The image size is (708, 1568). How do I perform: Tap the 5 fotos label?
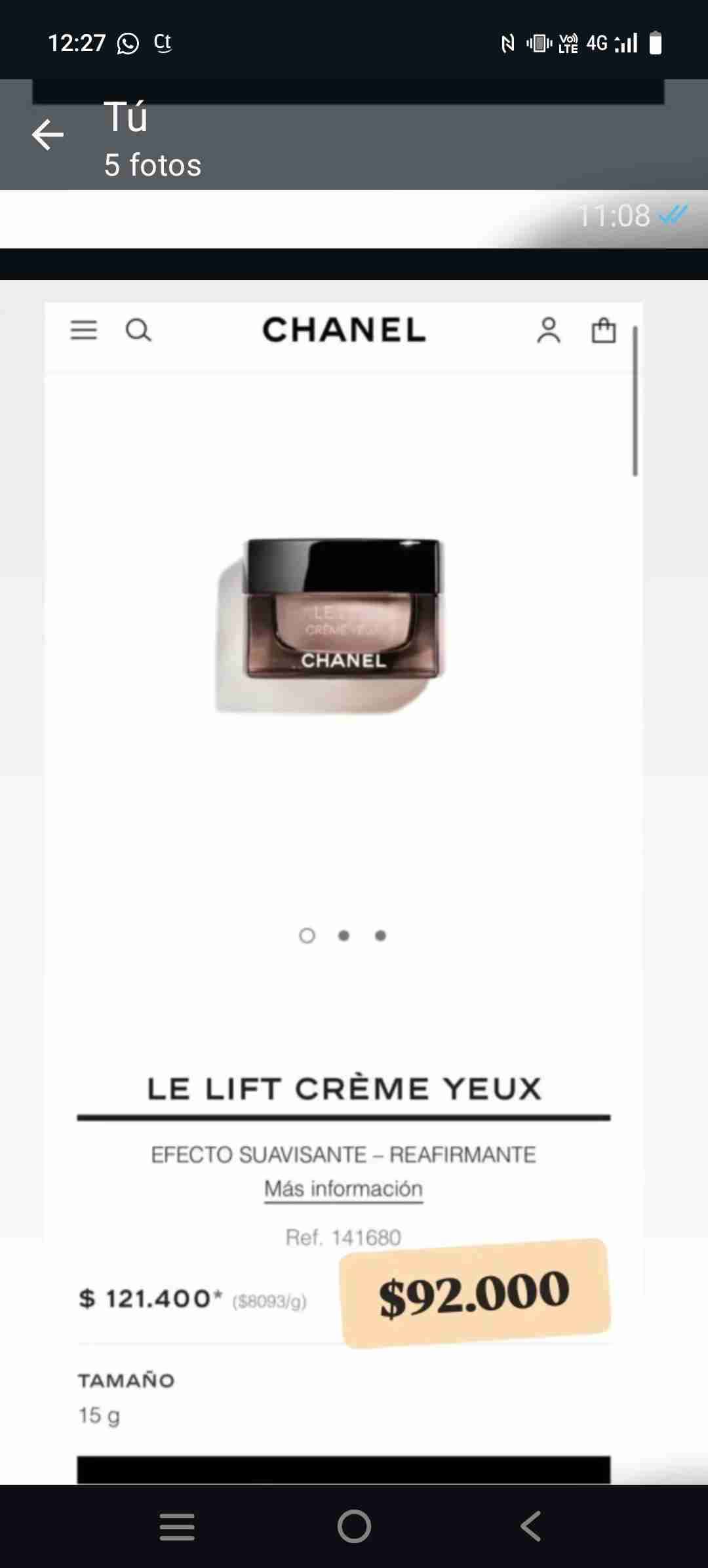[152, 165]
